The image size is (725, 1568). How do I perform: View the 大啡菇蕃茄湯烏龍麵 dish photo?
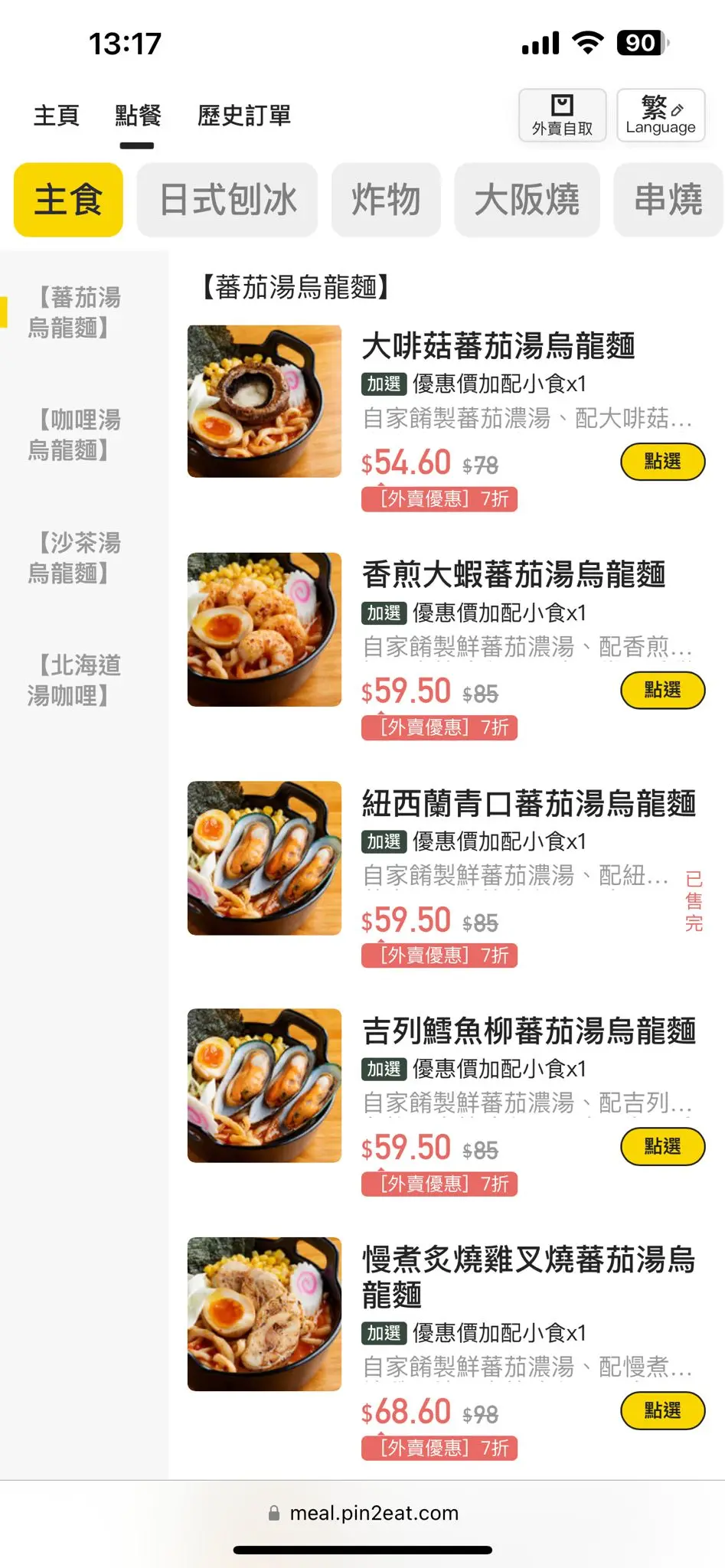(264, 401)
